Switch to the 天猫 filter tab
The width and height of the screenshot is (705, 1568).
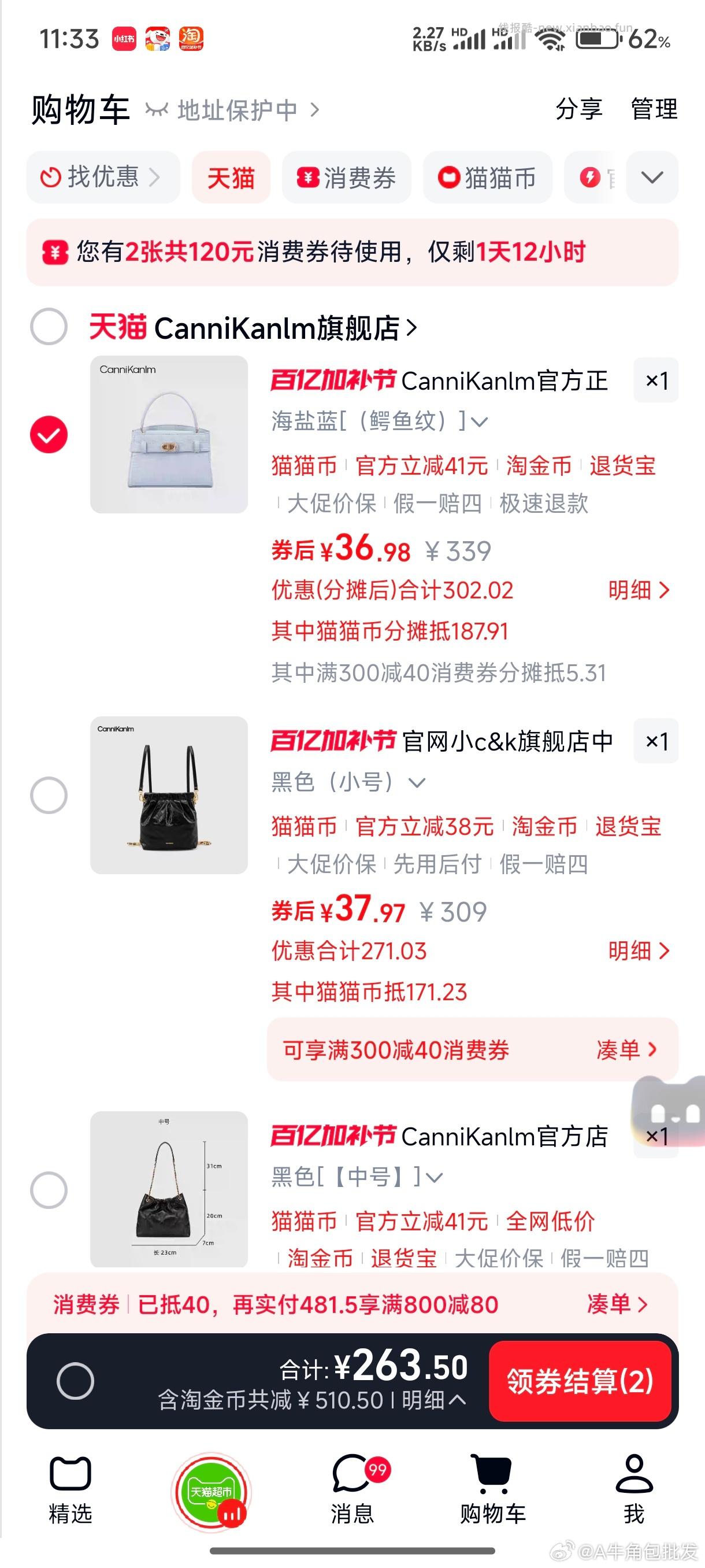click(x=231, y=177)
